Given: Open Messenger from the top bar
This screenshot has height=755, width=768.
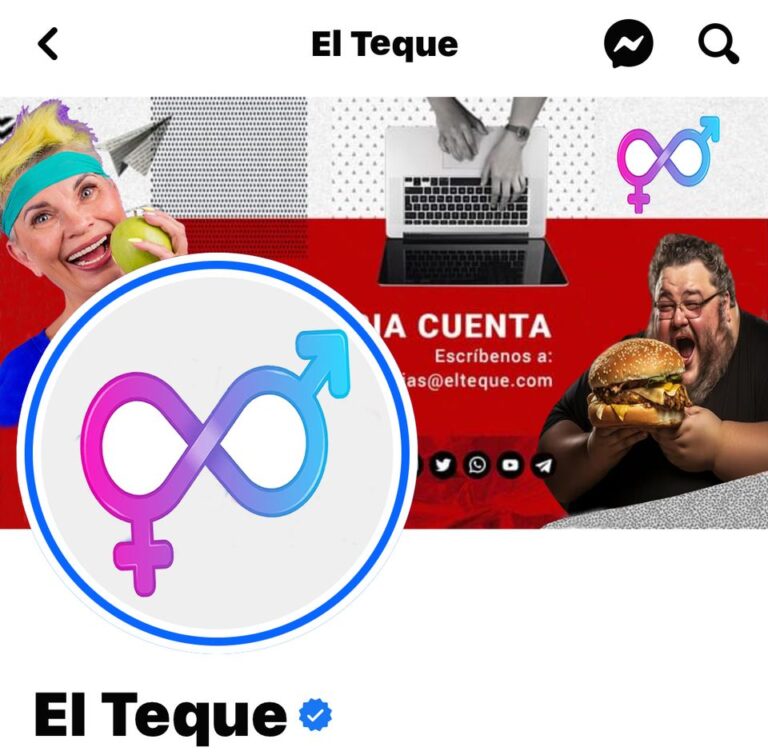Looking at the screenshot, I should 629,44.
